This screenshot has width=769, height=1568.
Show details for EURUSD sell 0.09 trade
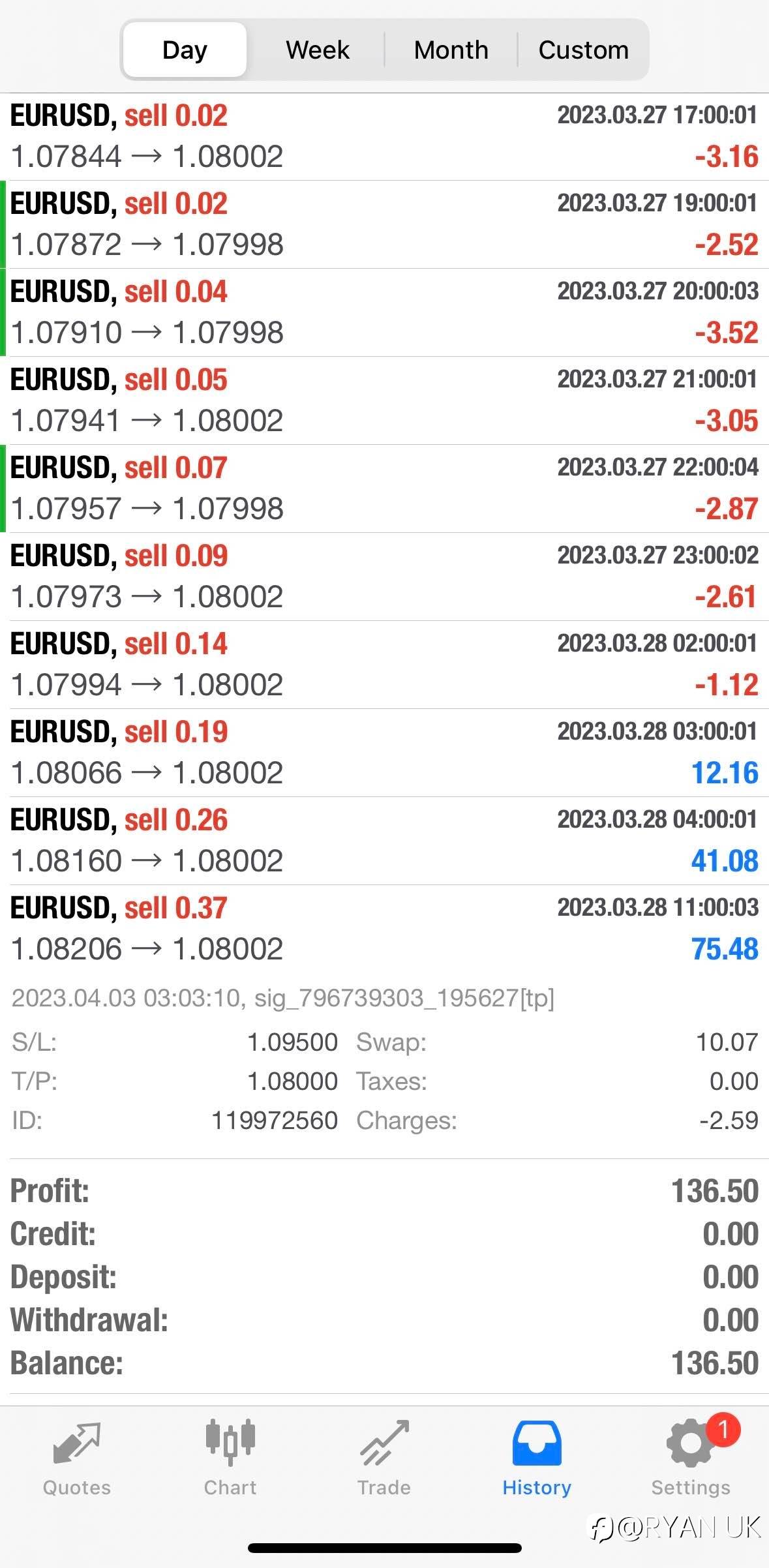[x=384, y=577]
